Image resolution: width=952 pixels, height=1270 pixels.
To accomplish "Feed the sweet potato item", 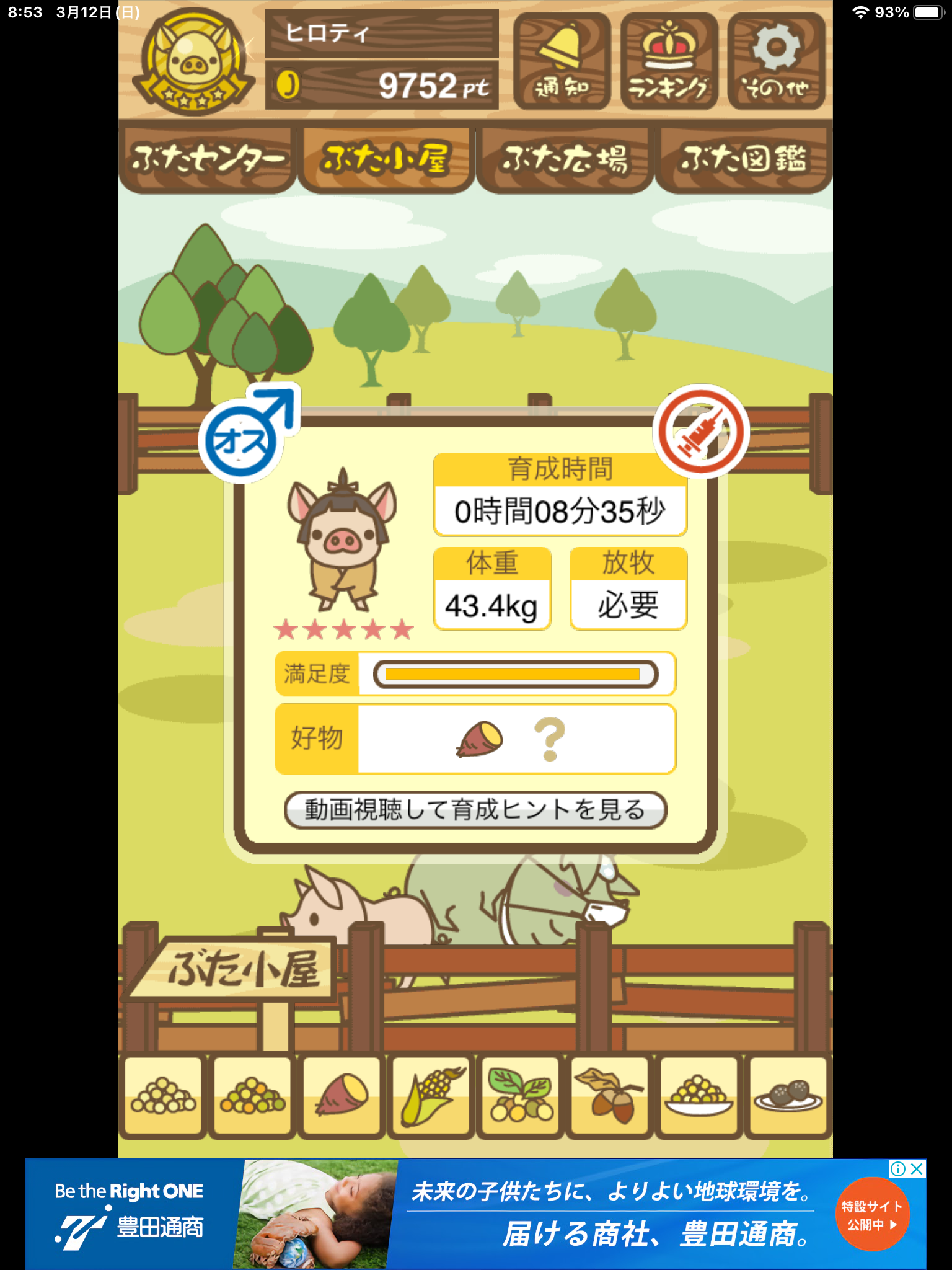I will click(x=342, y=1096).
